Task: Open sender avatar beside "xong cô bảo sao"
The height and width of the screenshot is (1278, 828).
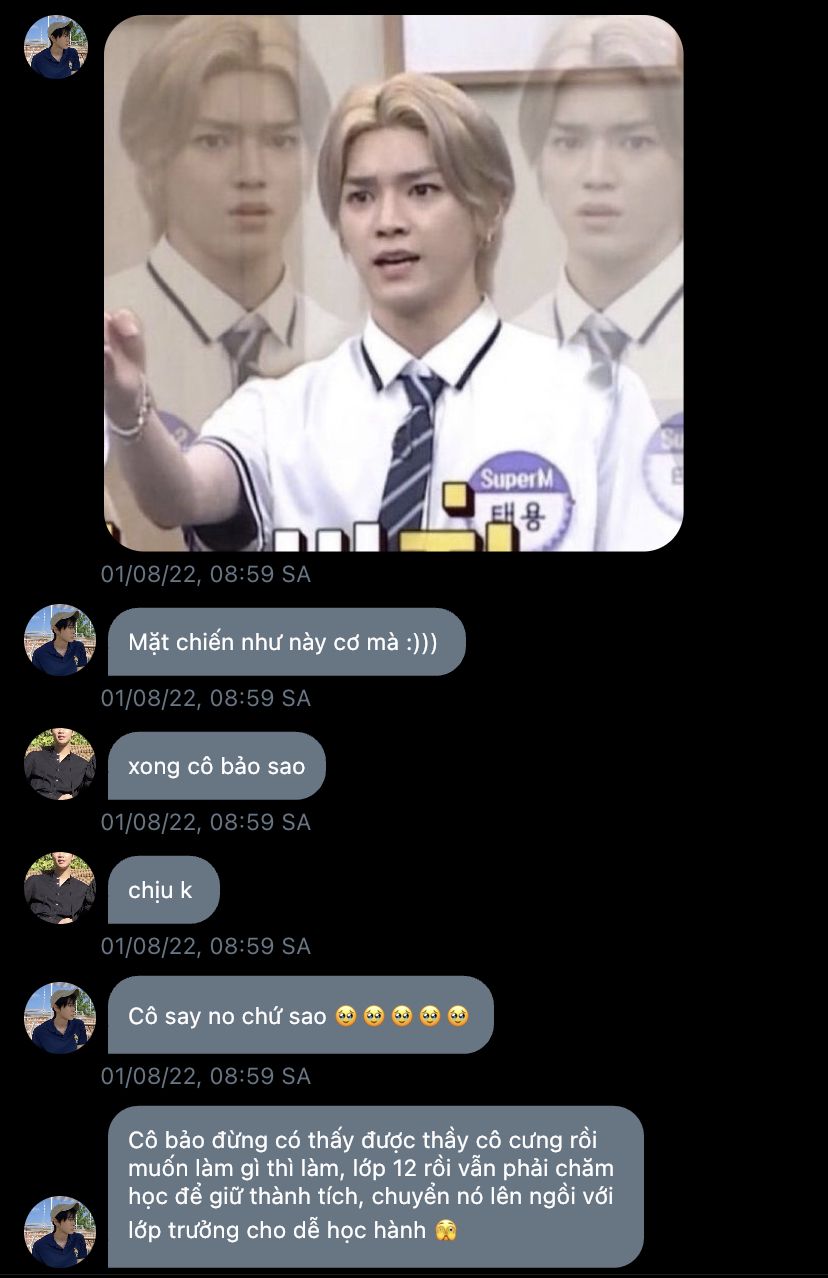Action: (x=59, y=765)
